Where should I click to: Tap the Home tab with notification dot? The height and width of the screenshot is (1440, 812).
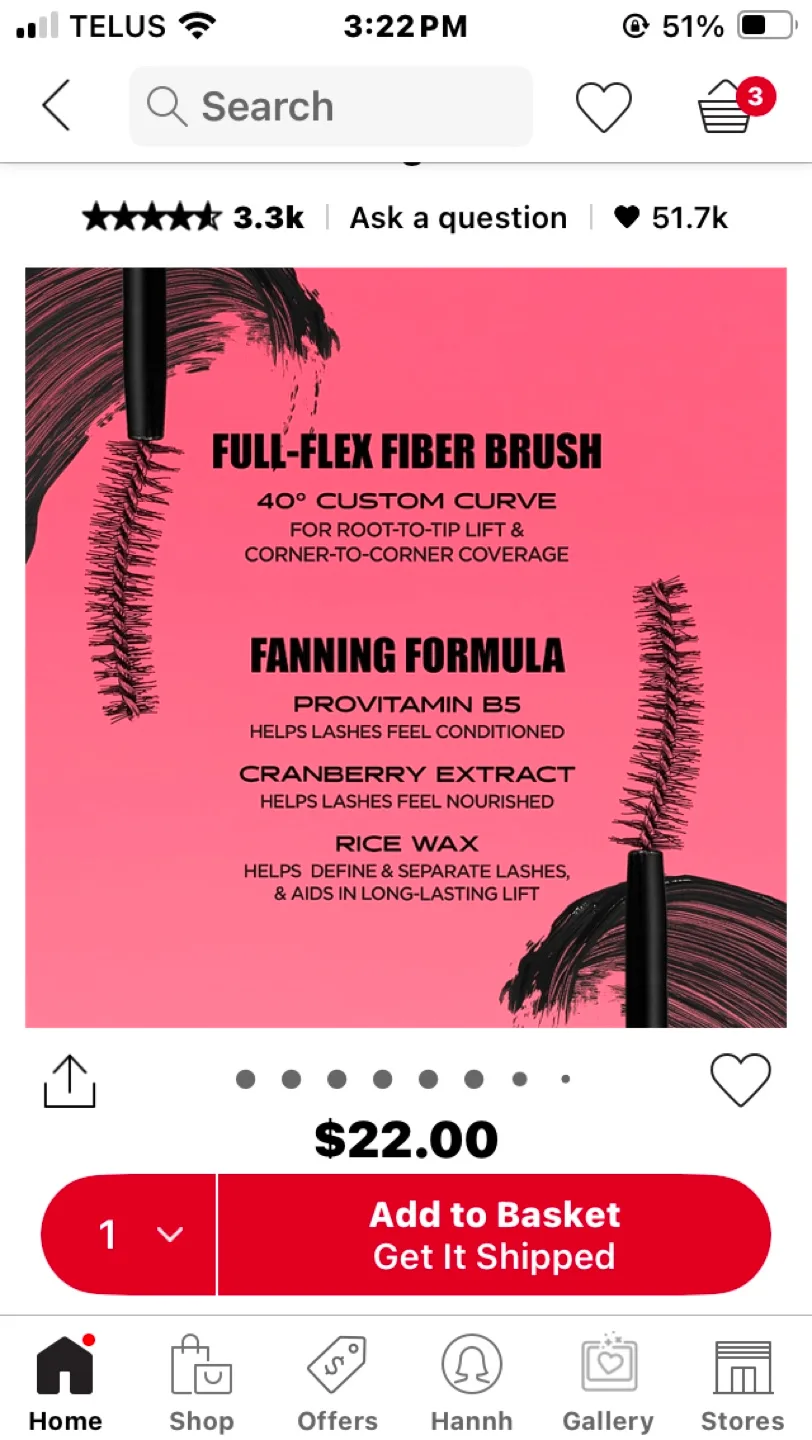pos(65,1382)
